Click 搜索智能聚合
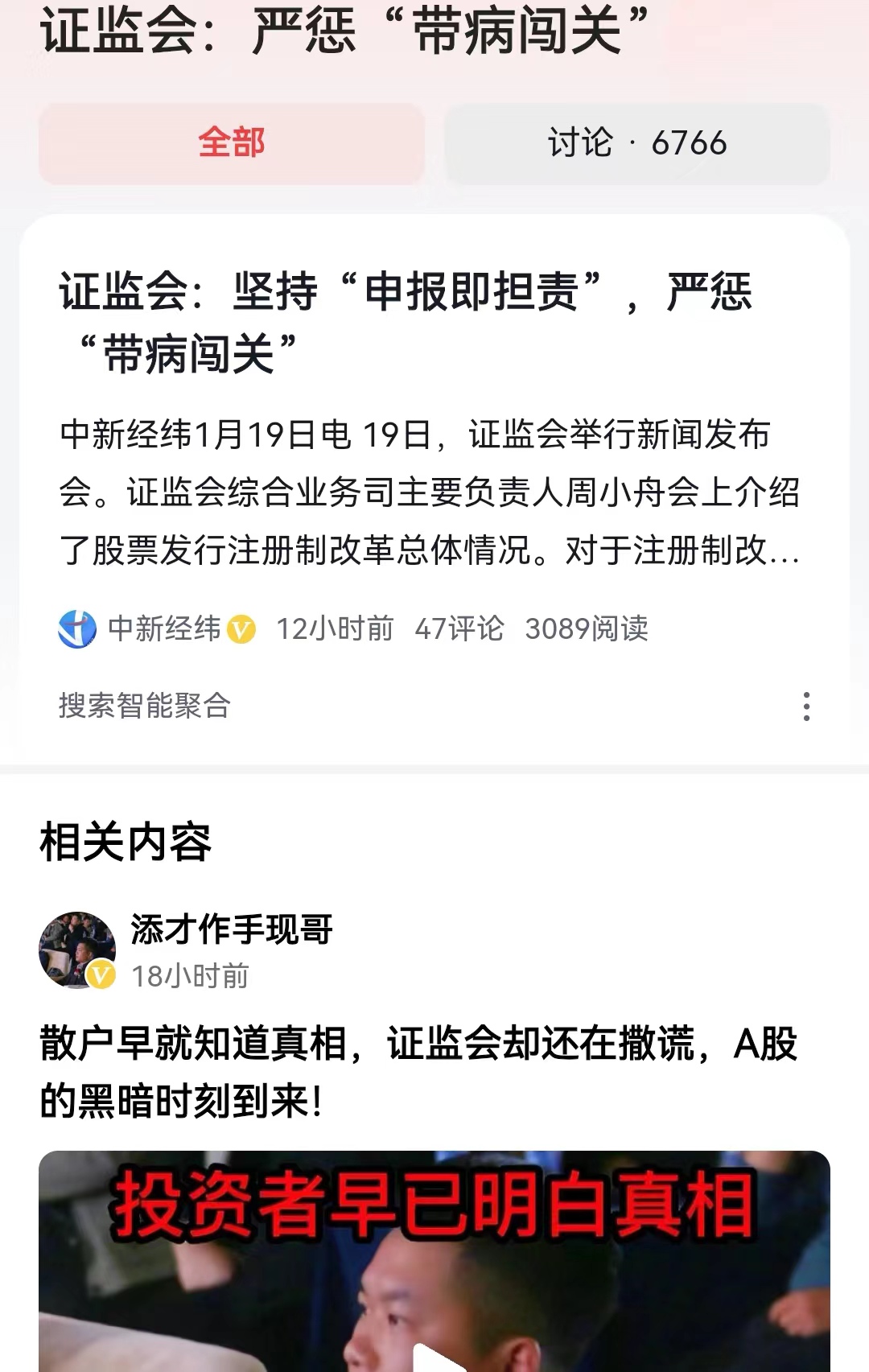This screenshot has height=1372, width=869. (x=143, y=707)
